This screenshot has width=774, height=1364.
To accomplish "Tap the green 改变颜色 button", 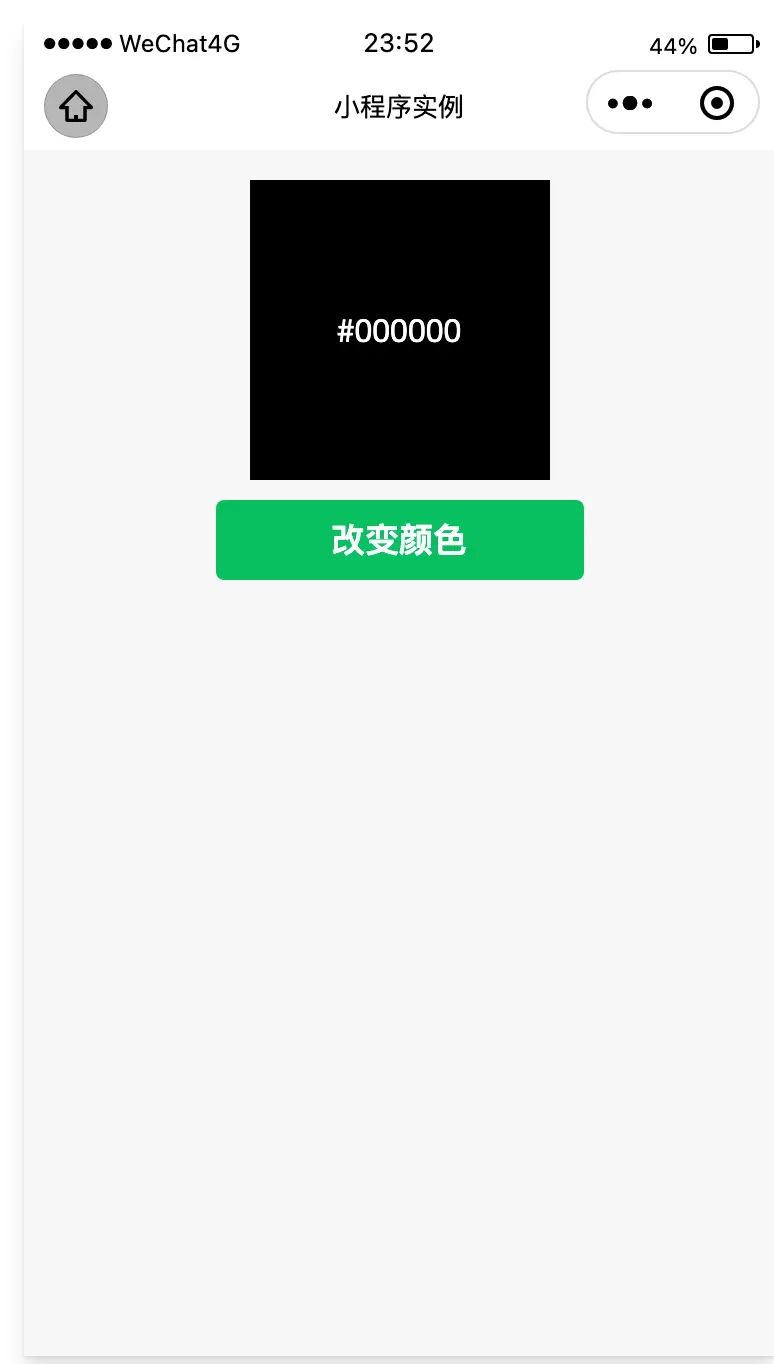I will click(399, 540).
